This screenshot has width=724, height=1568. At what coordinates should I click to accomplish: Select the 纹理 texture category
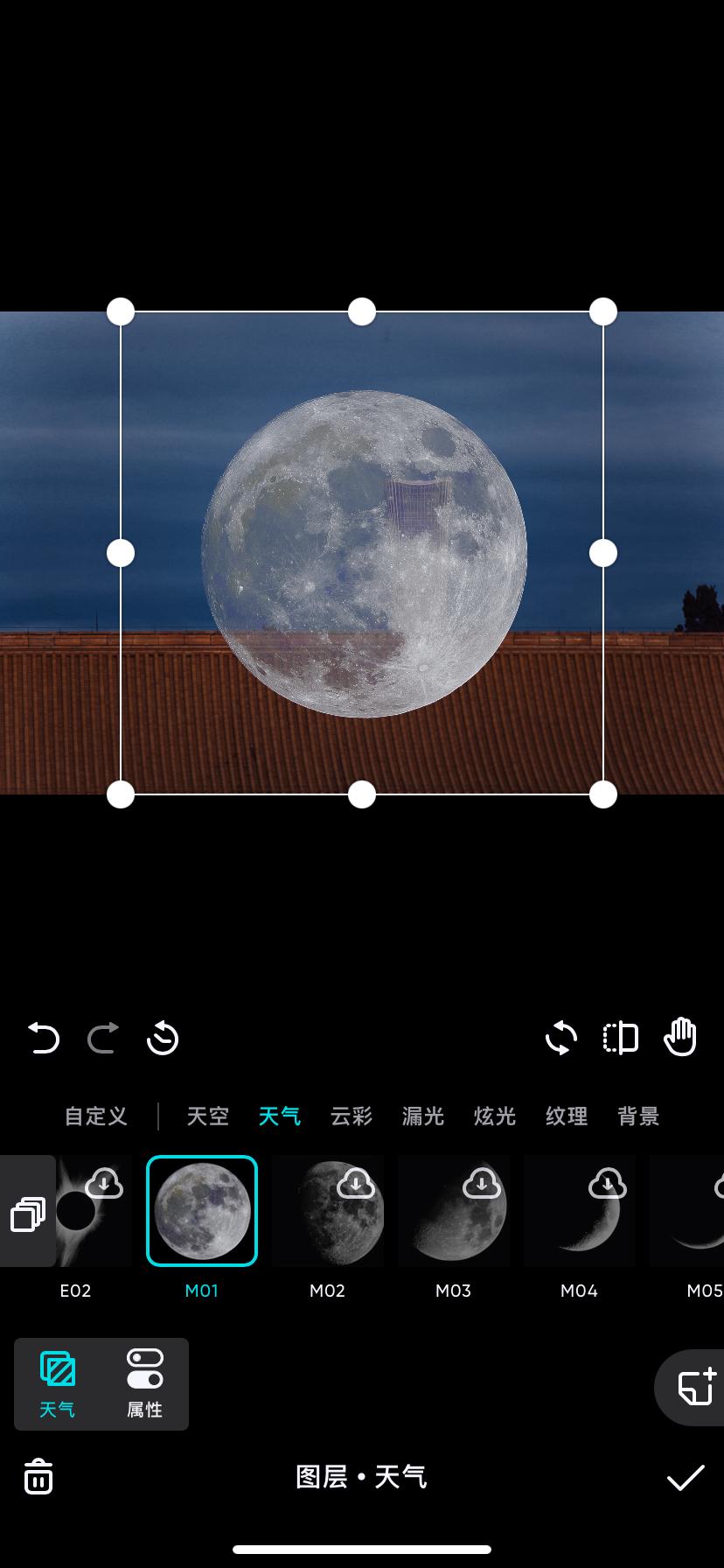565,1116
